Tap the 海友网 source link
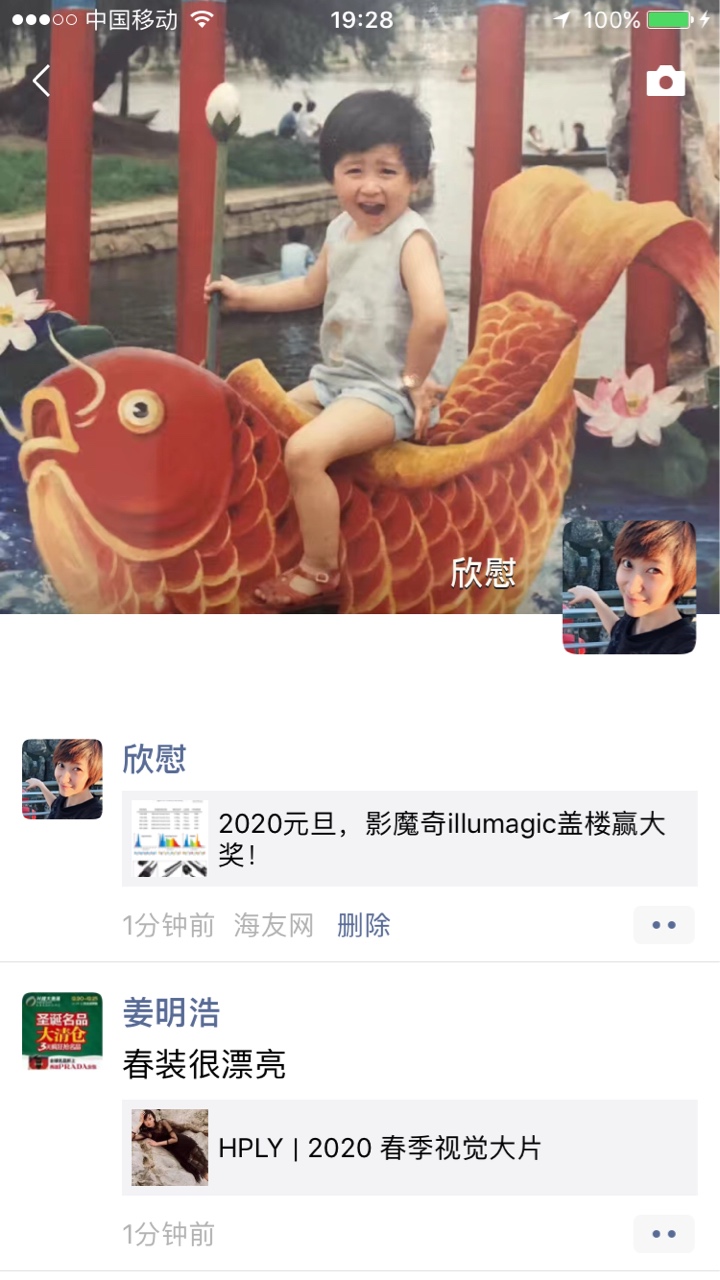 [274, 925]
